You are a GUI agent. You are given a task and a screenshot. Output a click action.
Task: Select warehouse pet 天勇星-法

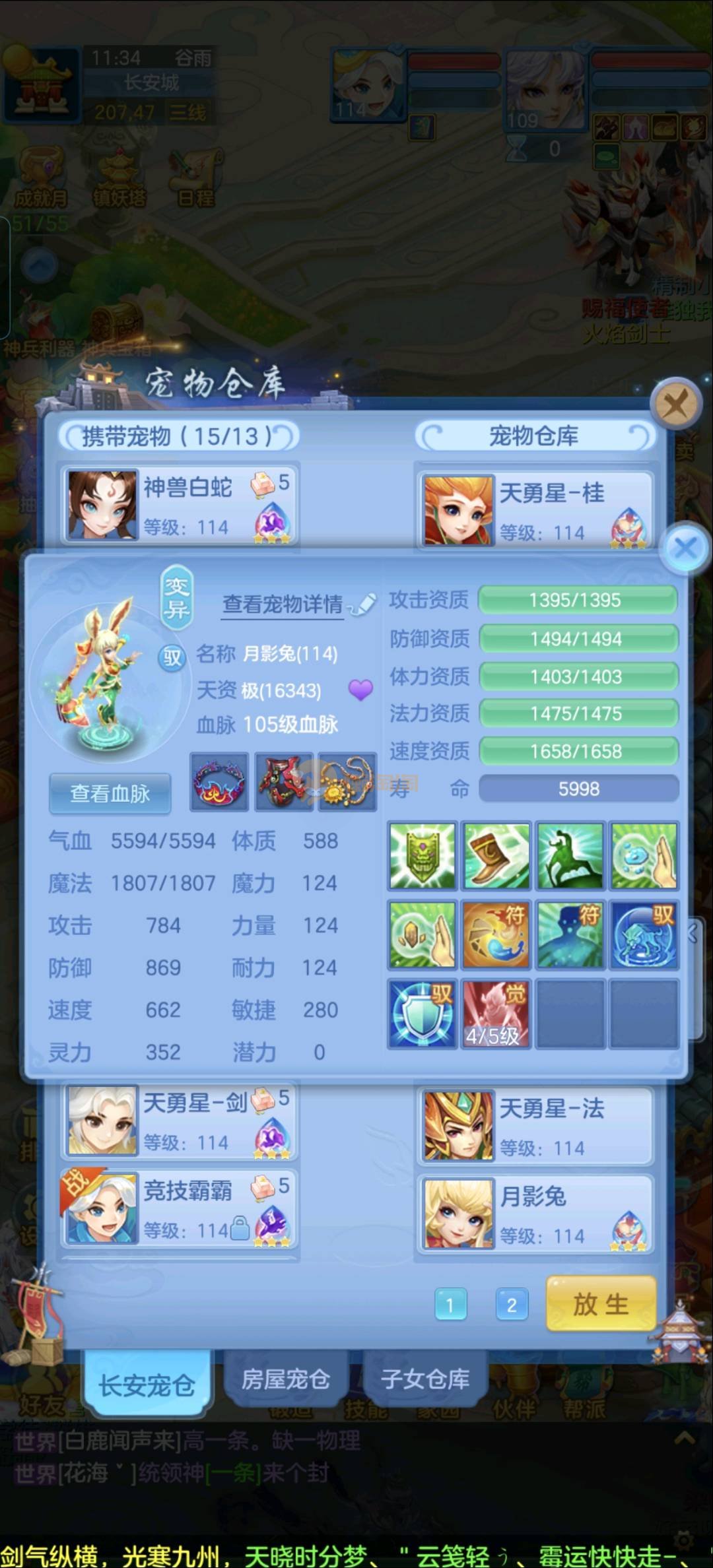[535, 1126]
